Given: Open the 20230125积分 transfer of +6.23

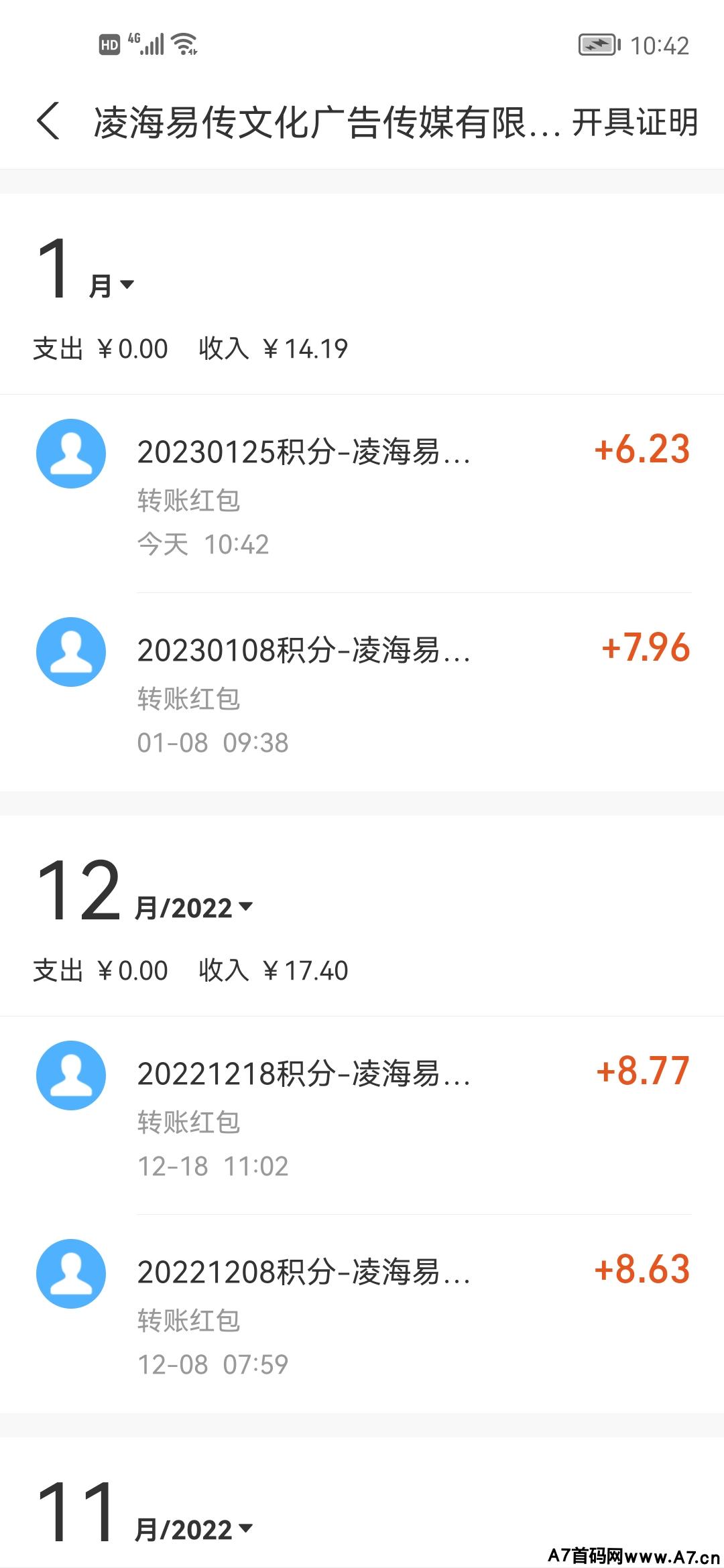Looking at the screenshot, I should coord(362,494).
